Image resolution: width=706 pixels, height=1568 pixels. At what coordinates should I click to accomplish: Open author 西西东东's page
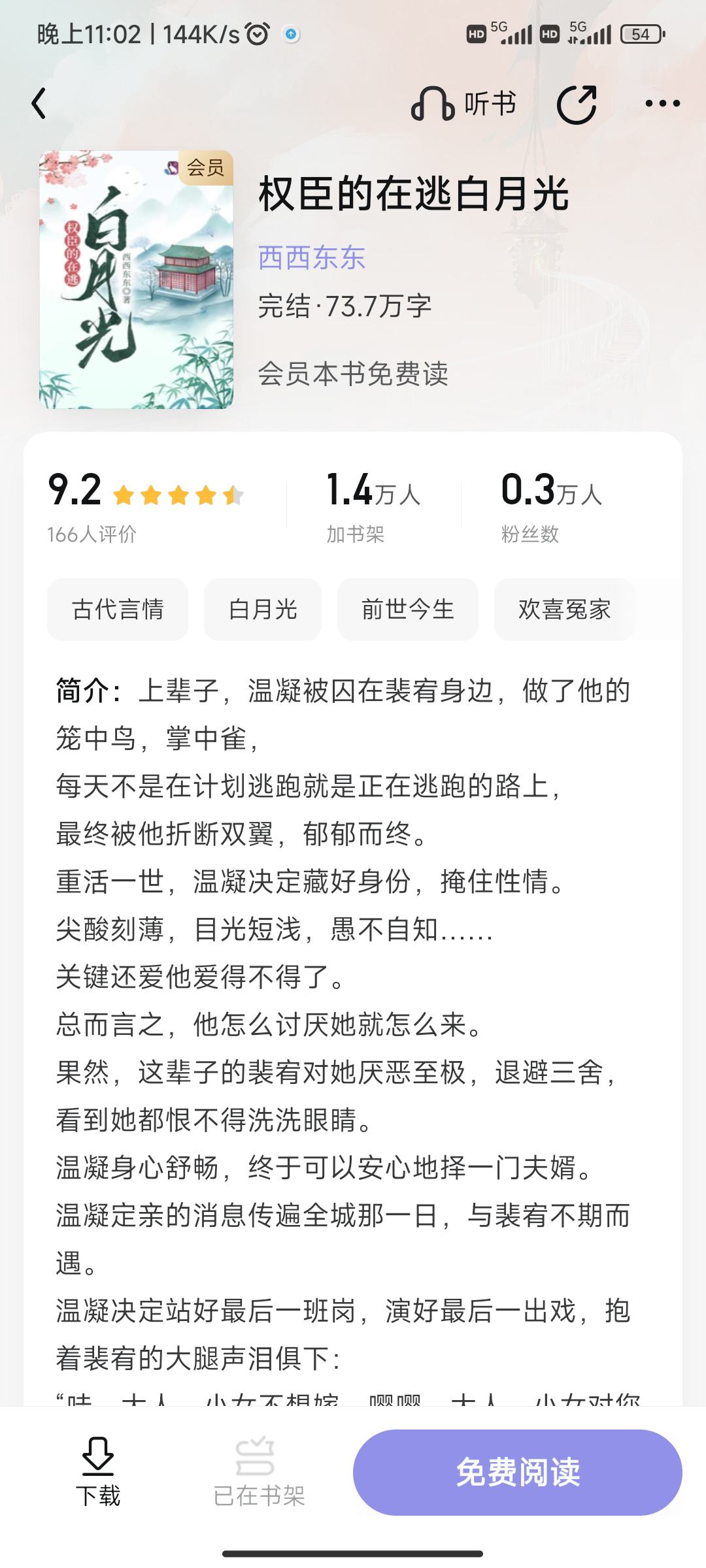coord(311,257)
